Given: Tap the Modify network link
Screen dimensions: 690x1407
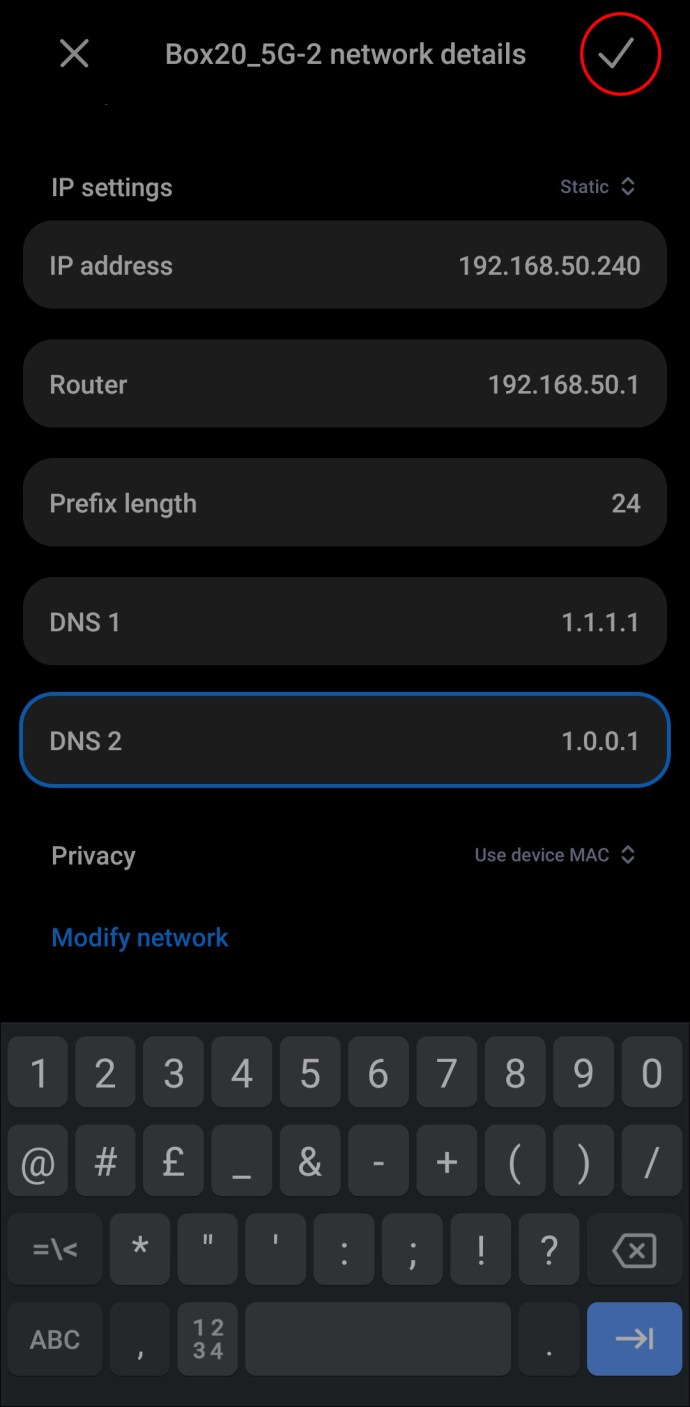Looking at the screenshot, I should pyautogui.click(x=140, y=938).
